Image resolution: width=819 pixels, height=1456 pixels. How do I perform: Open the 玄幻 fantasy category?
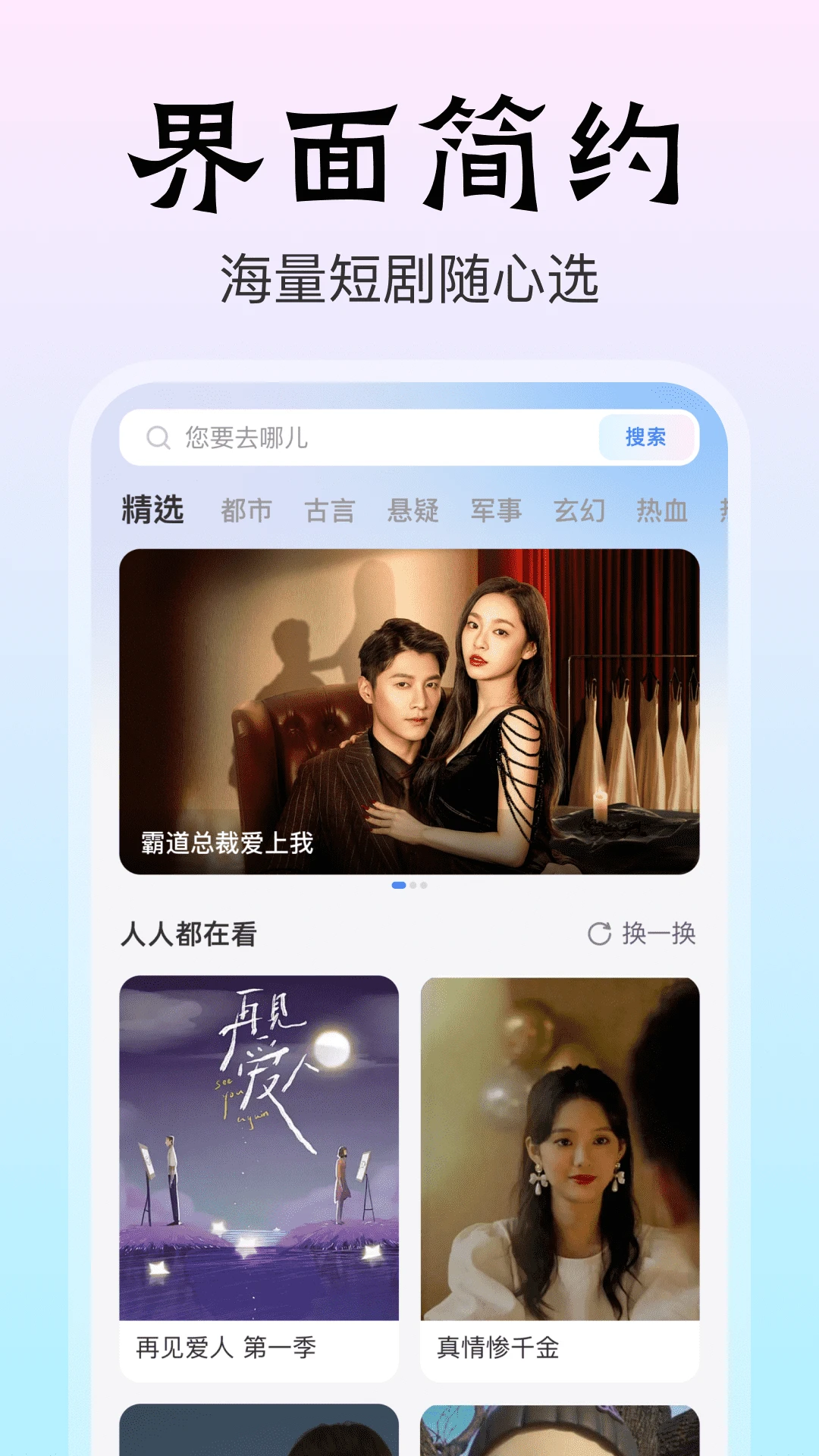(580, 510)
